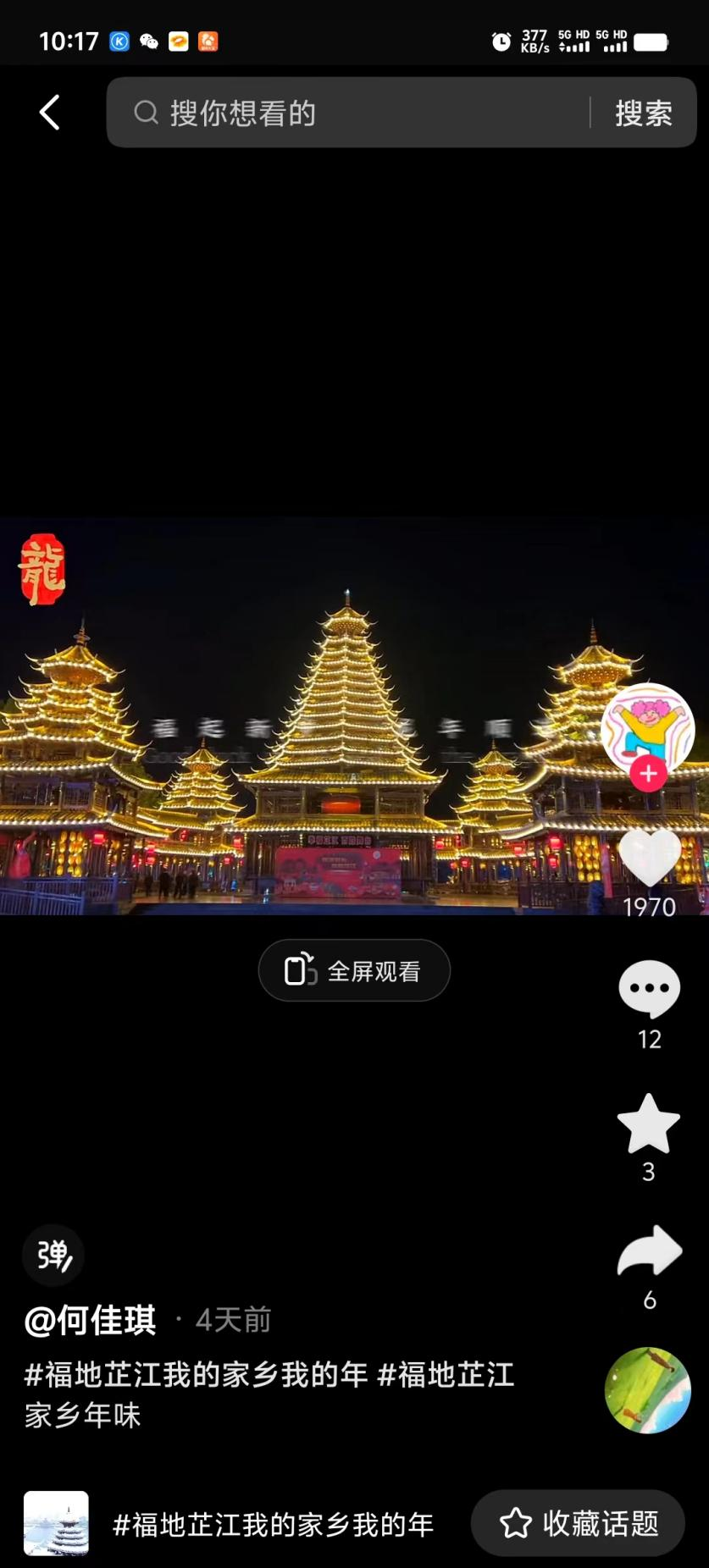The height and width of the screenshot is (1568, 709).
Task: Go back using the top-left arrow
Action: 50,113
